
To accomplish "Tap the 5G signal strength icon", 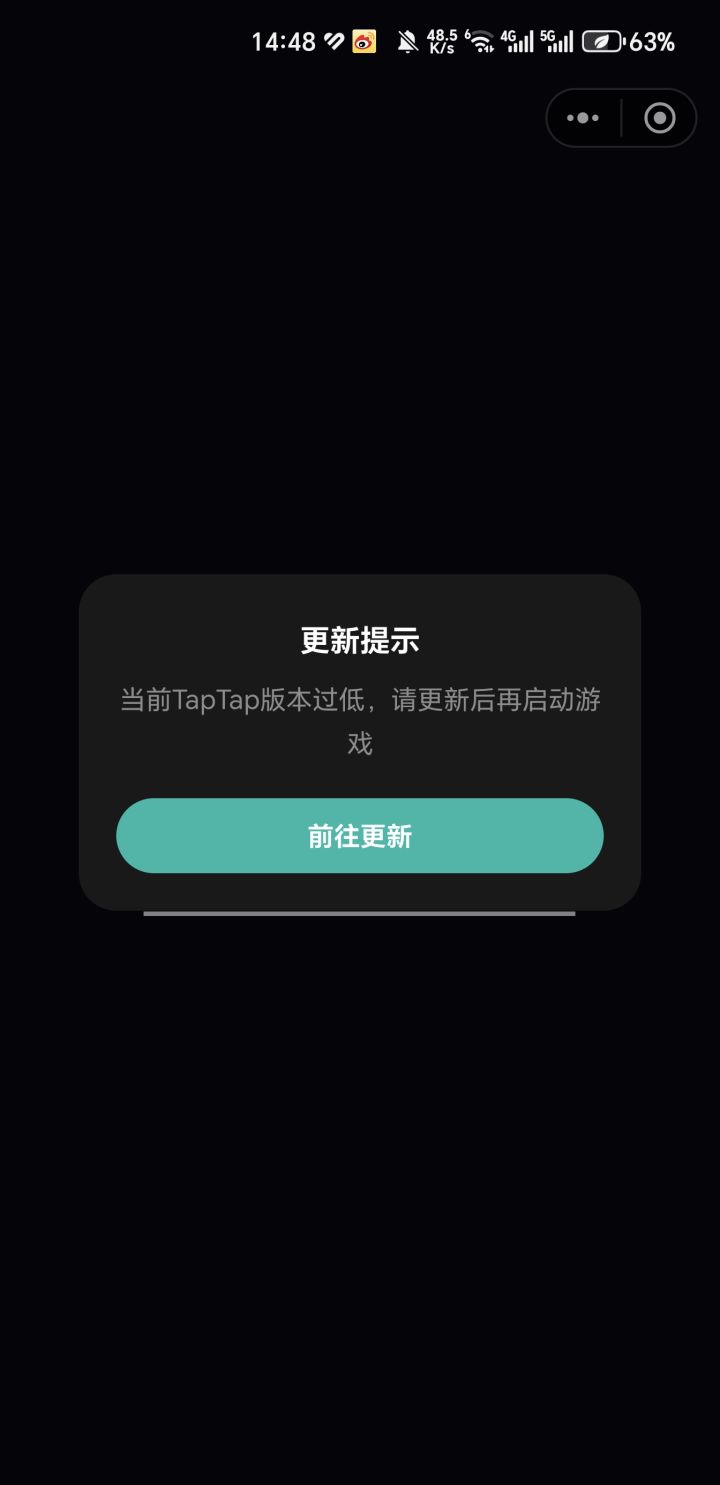I will pos(561,41).
